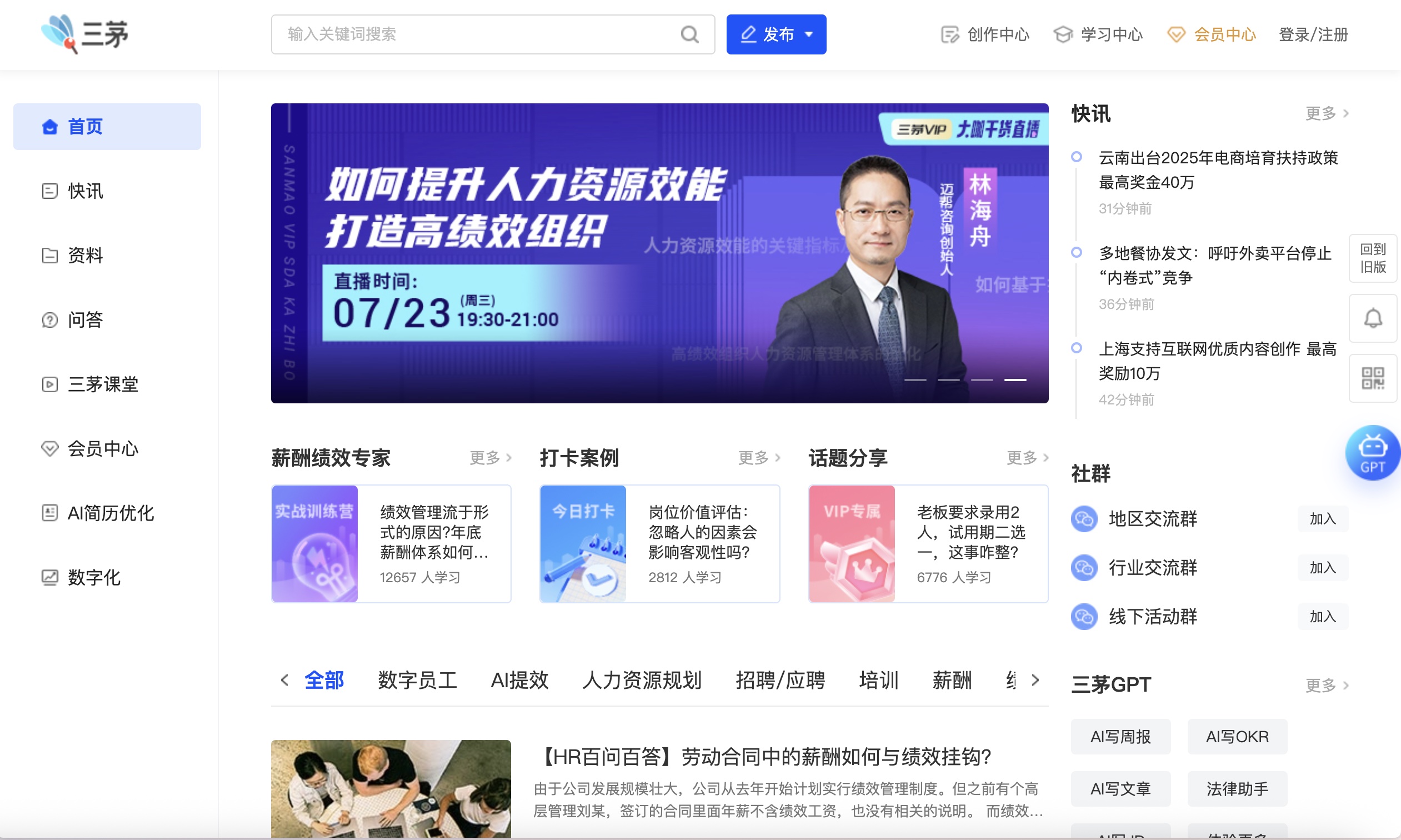Open 创作中心 in the top bar
This screenshot has width=1401, height=840.
pos(985,34)
